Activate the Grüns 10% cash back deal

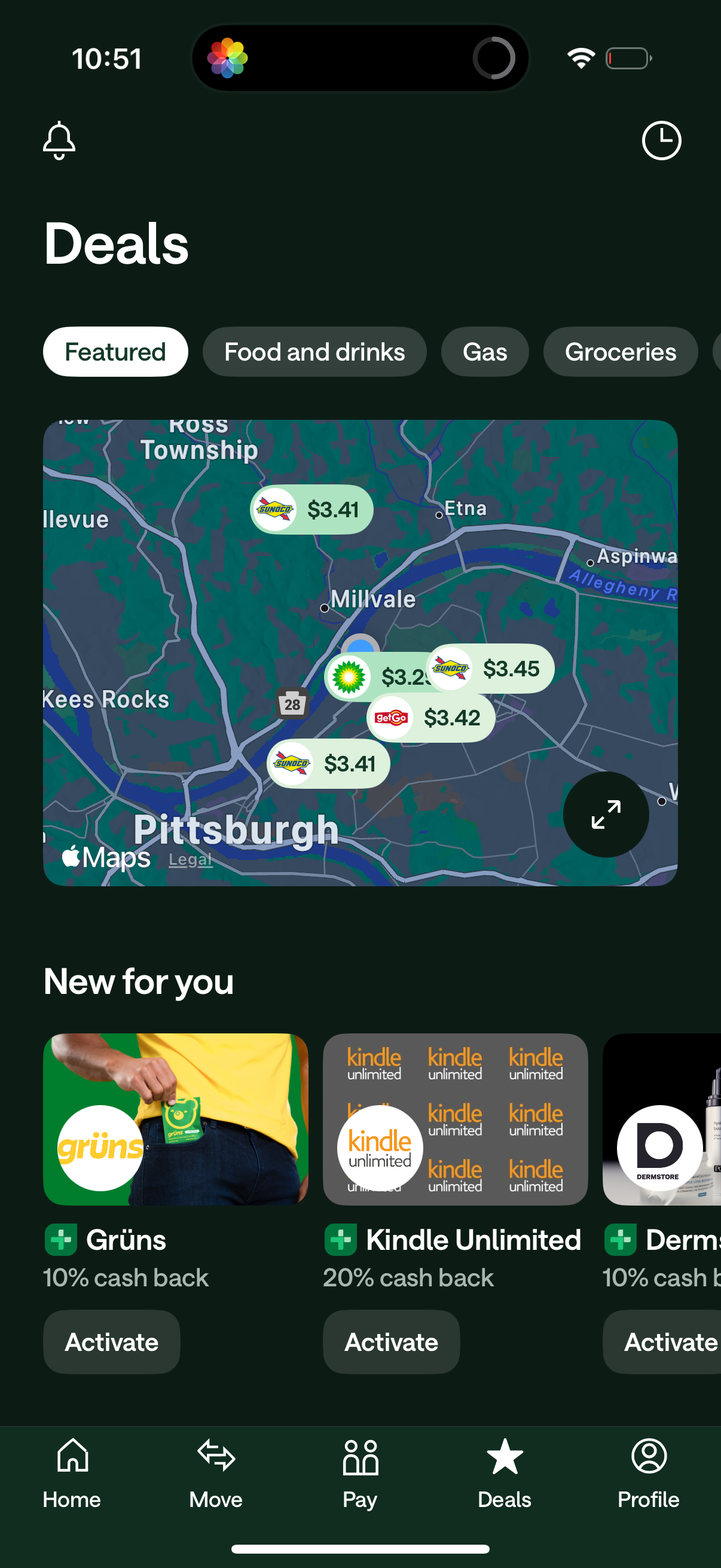click(111, 1341)
